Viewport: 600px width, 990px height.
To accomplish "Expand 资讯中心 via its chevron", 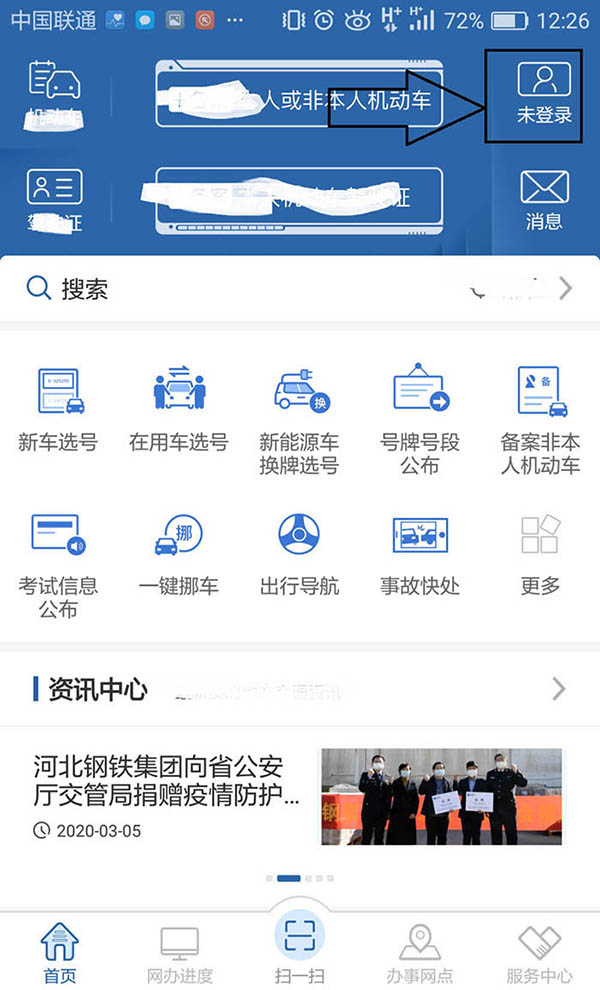I will click(x=558, y=688).
